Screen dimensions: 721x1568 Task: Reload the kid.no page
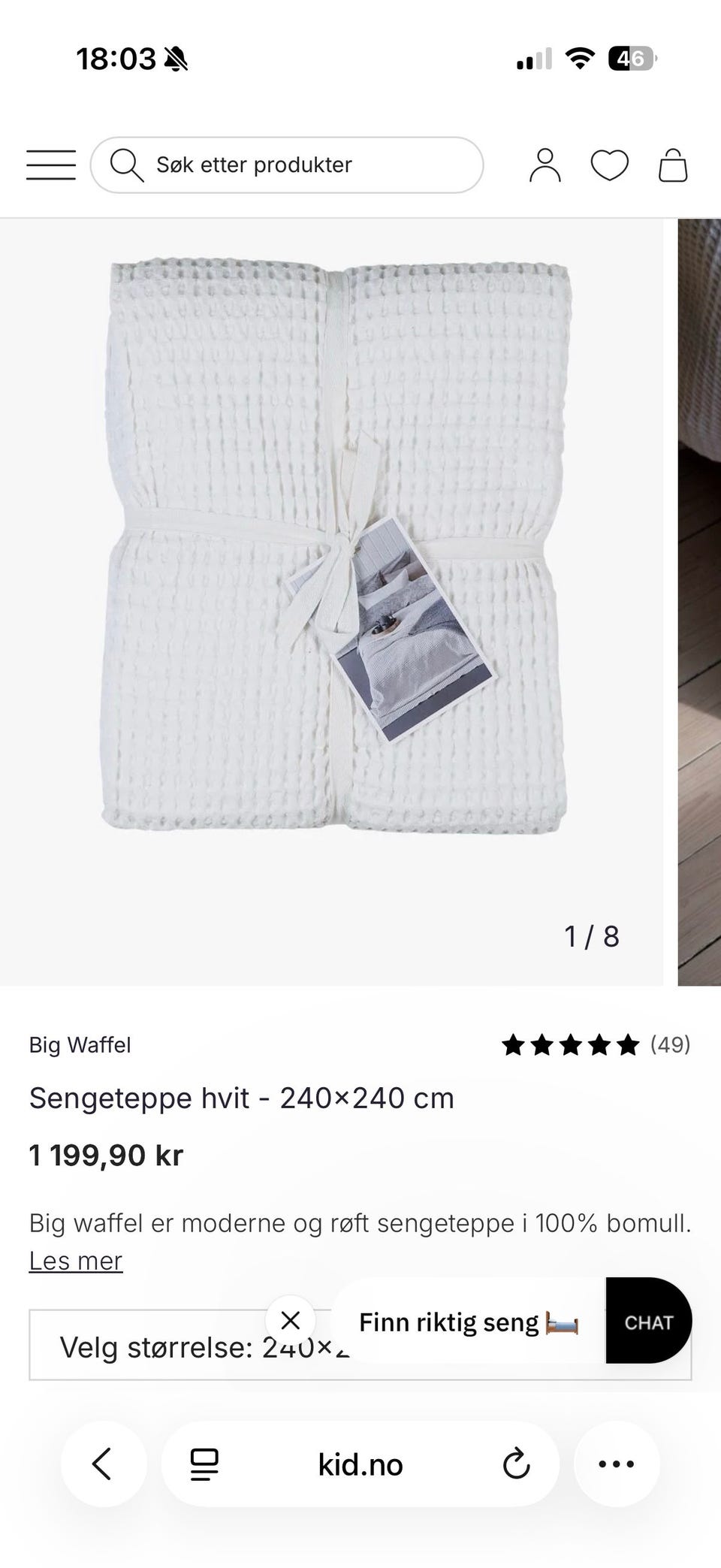(x=517, y=1464)
